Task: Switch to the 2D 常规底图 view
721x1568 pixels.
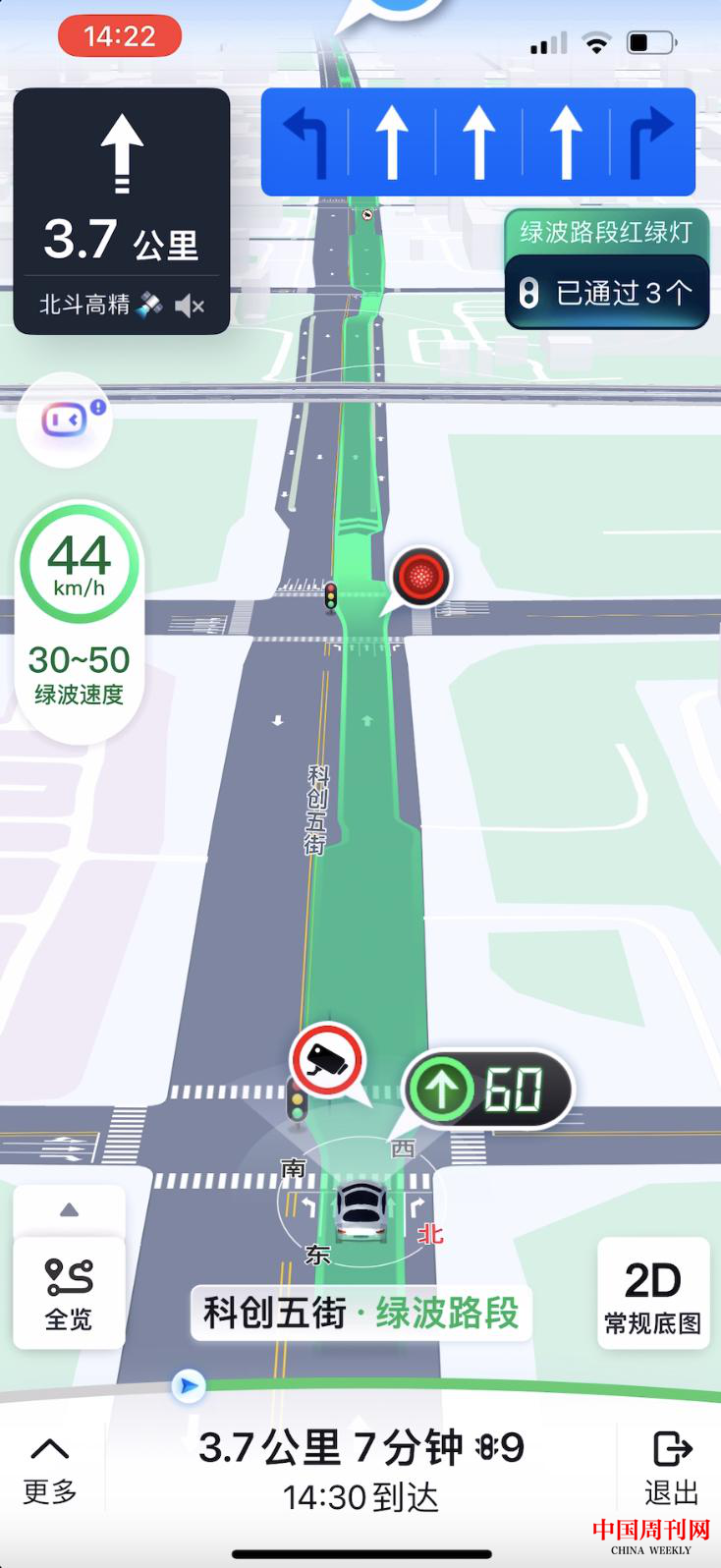Action: coord(652,1294)
